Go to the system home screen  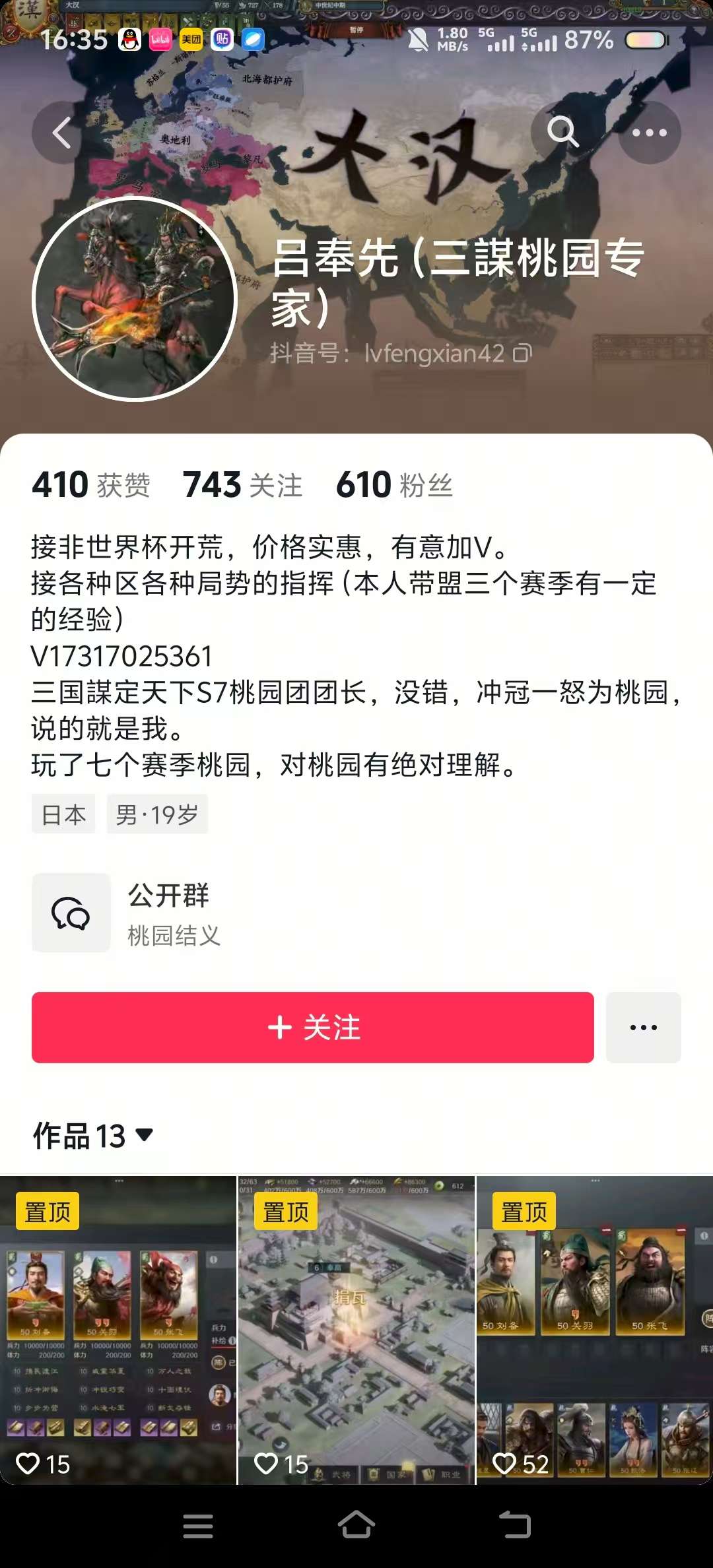coord(356,1525)
